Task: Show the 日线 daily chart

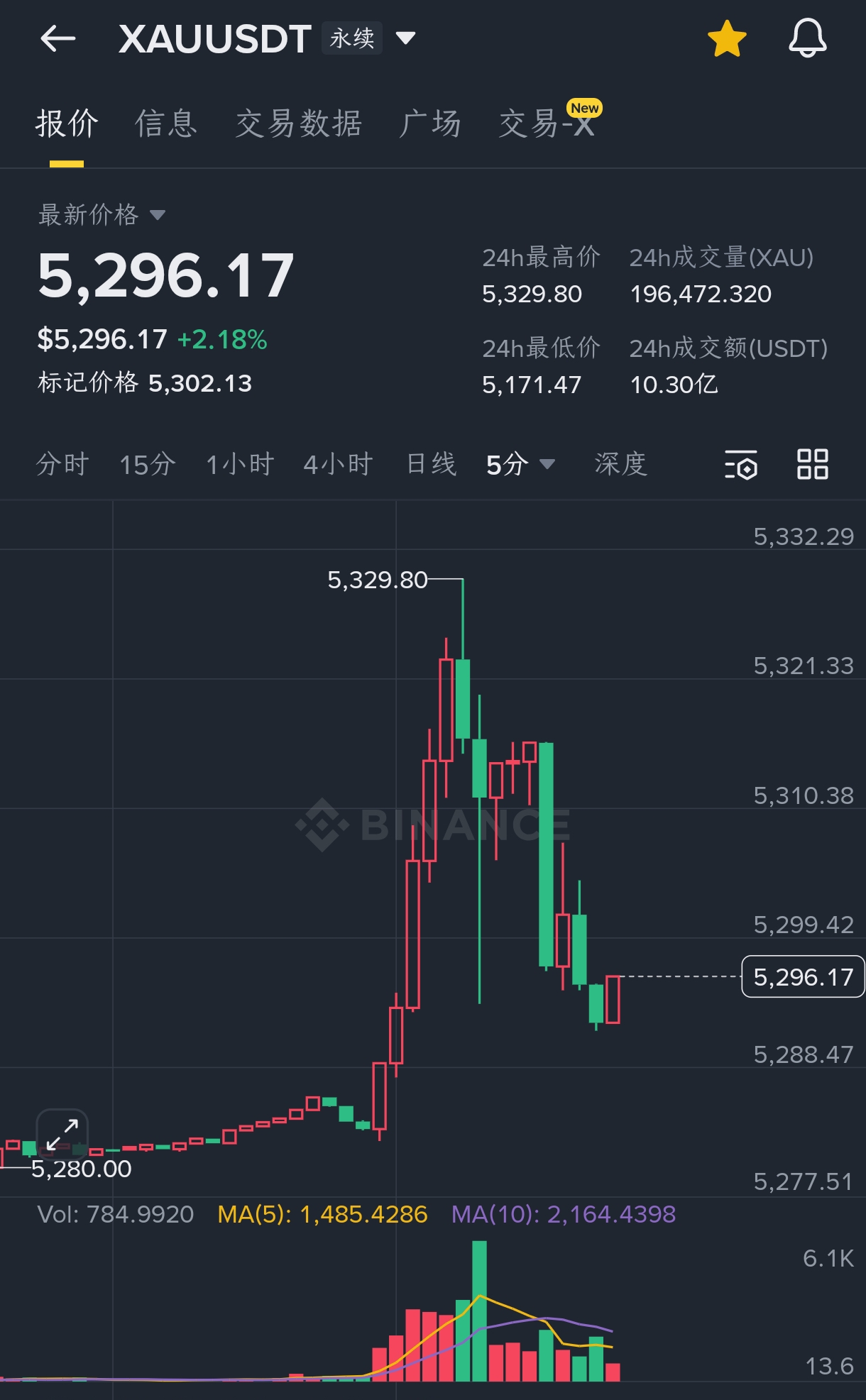Action: coord(432,464)
